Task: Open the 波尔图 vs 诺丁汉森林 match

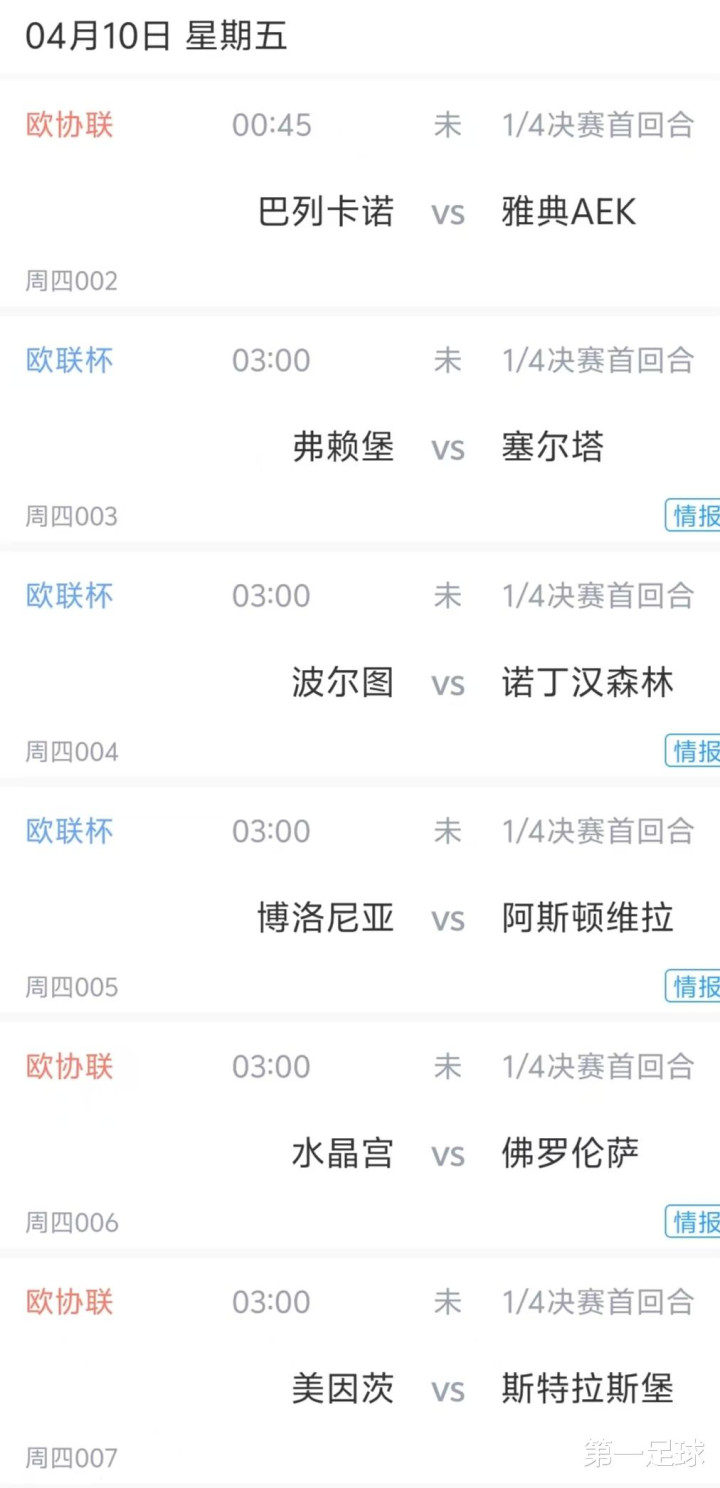Action: coord(360,665)
